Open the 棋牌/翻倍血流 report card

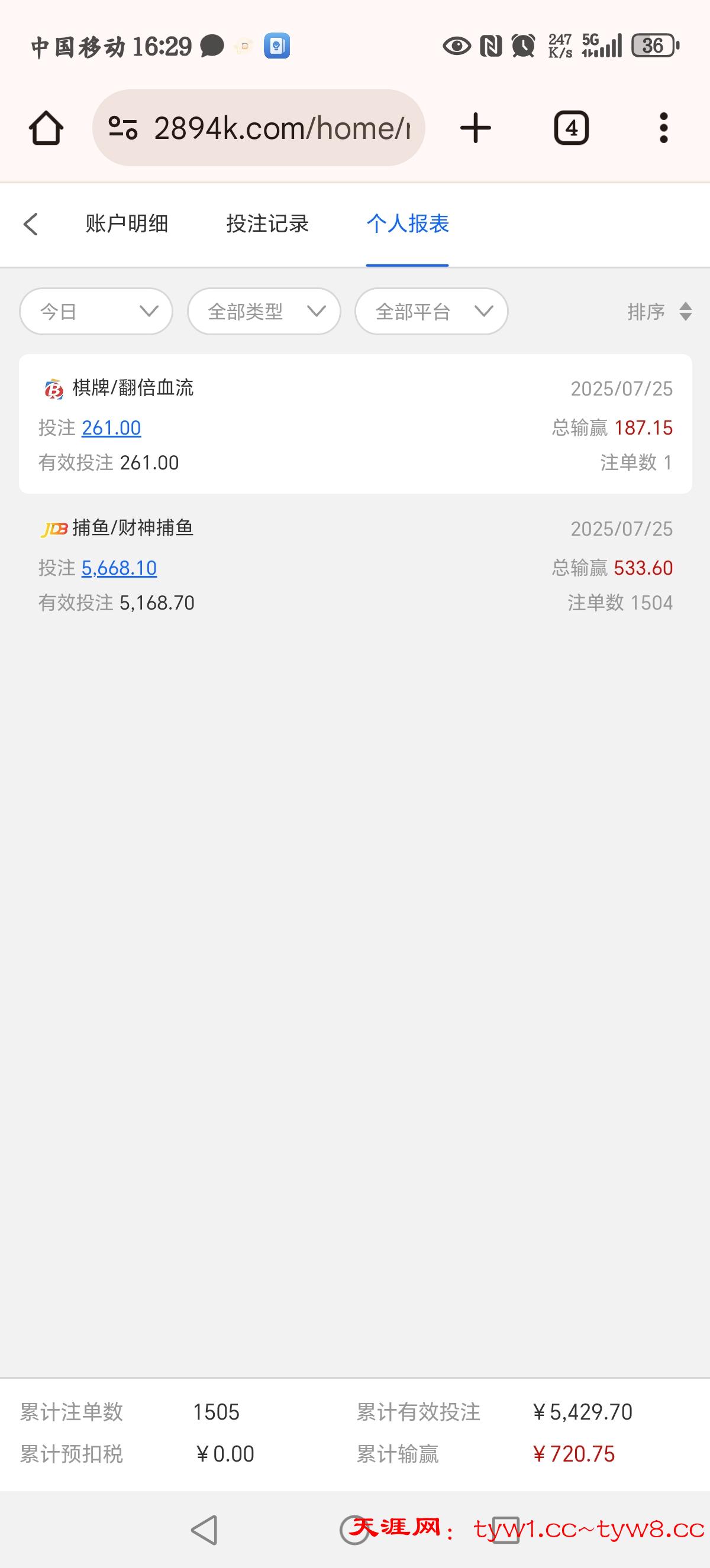point(355,424)
